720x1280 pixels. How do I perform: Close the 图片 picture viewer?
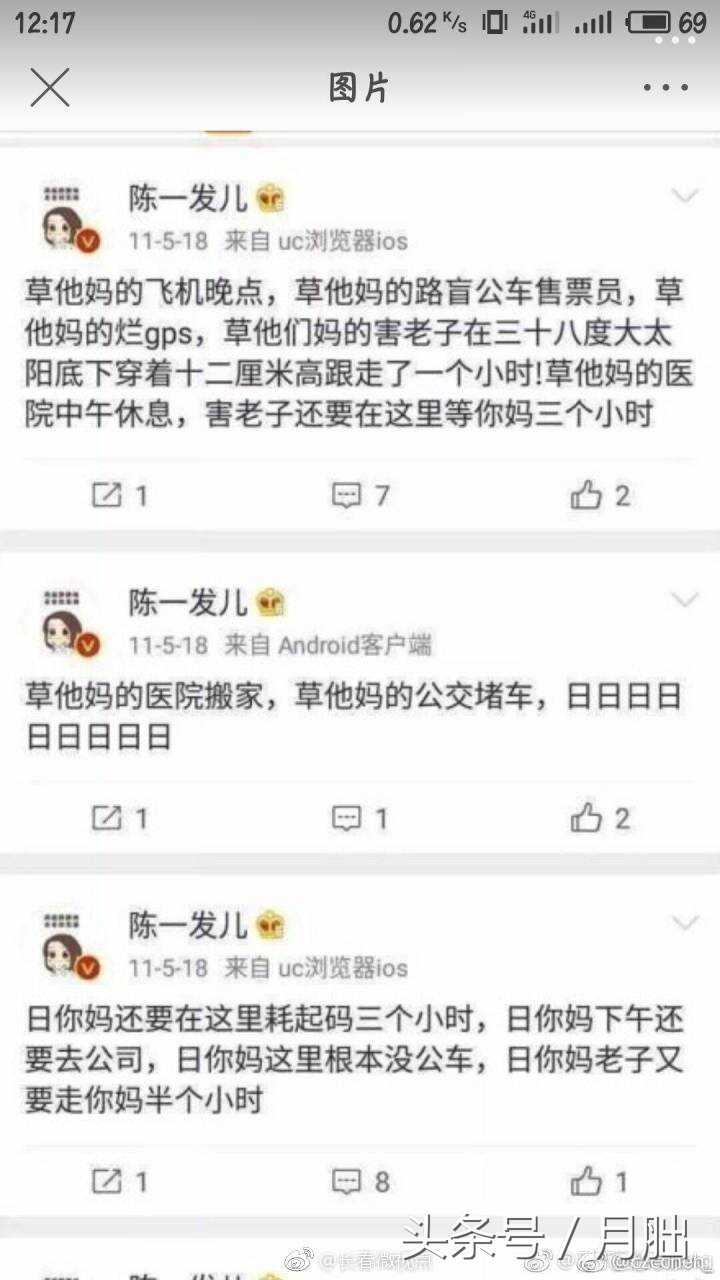click(x=49, y=88)
